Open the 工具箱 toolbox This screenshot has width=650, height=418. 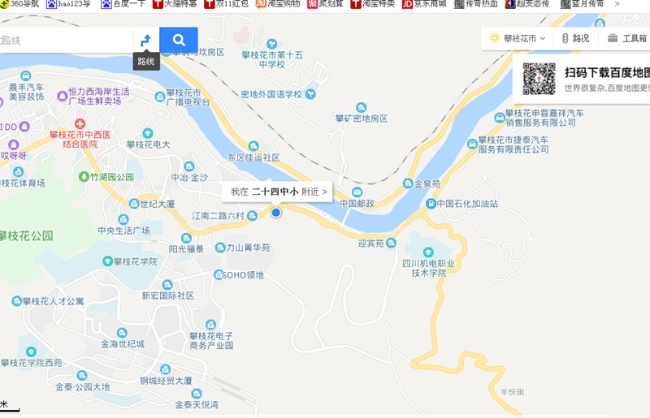(x=627, y=38)
